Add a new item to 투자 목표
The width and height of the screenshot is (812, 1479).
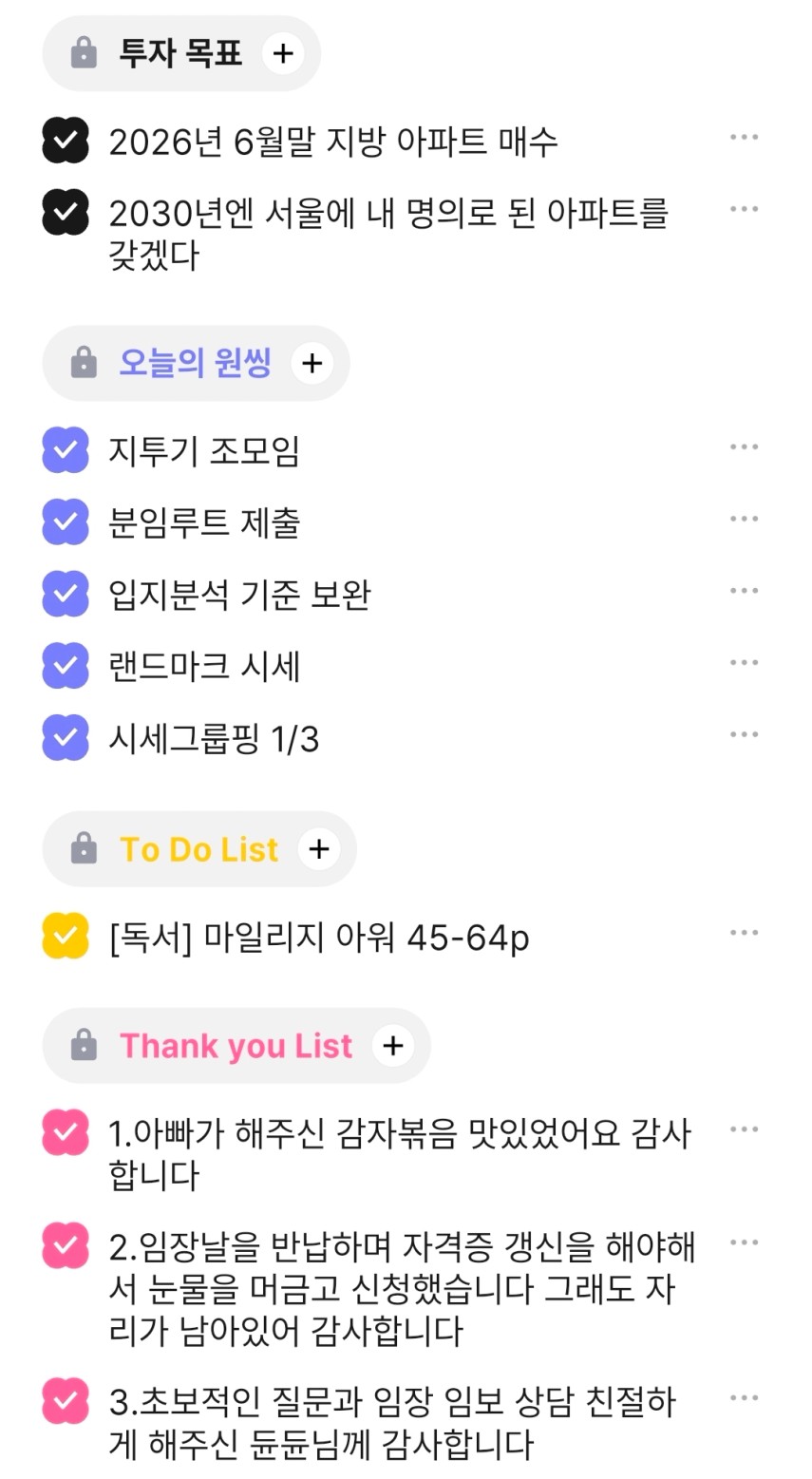[283, 53]
